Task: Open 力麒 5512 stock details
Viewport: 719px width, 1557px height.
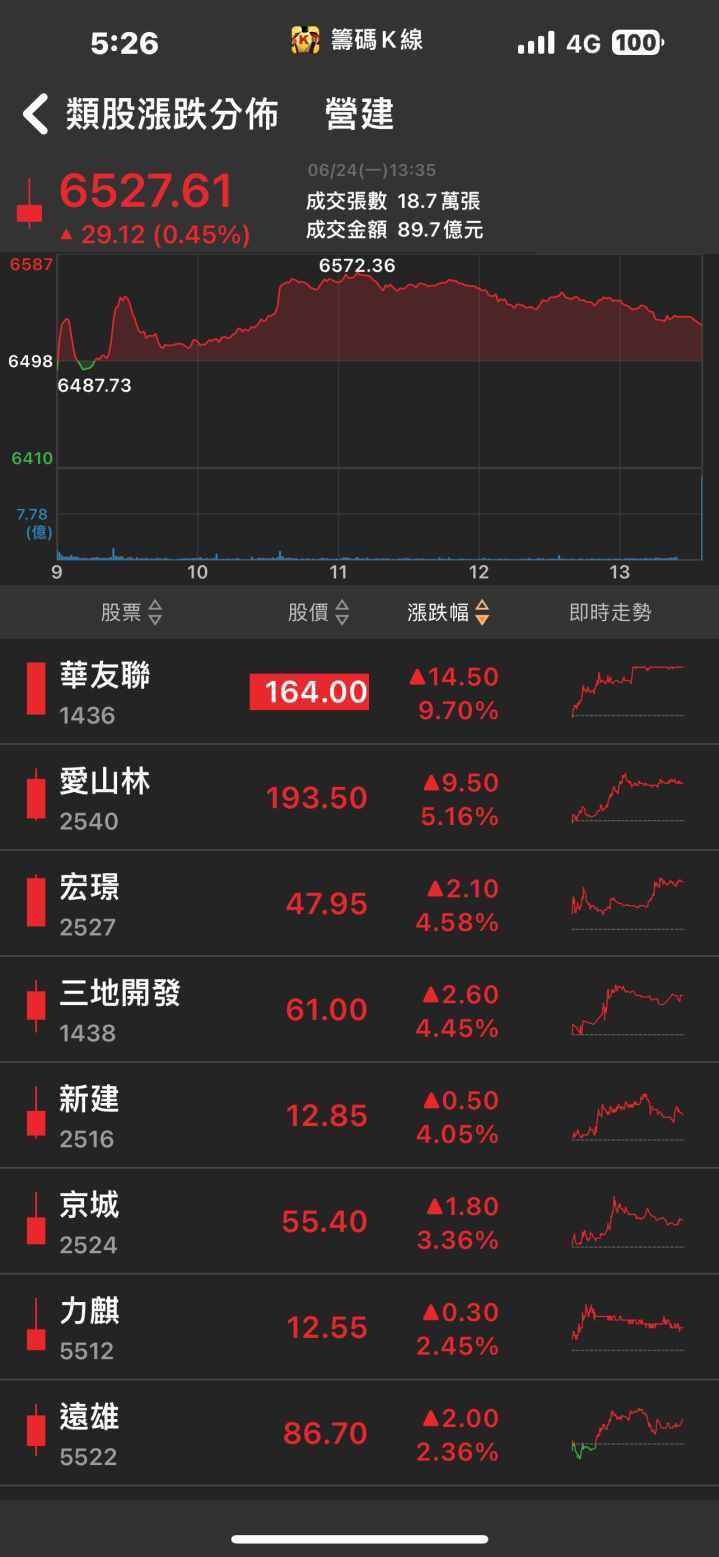Action: coord(359,1328)
